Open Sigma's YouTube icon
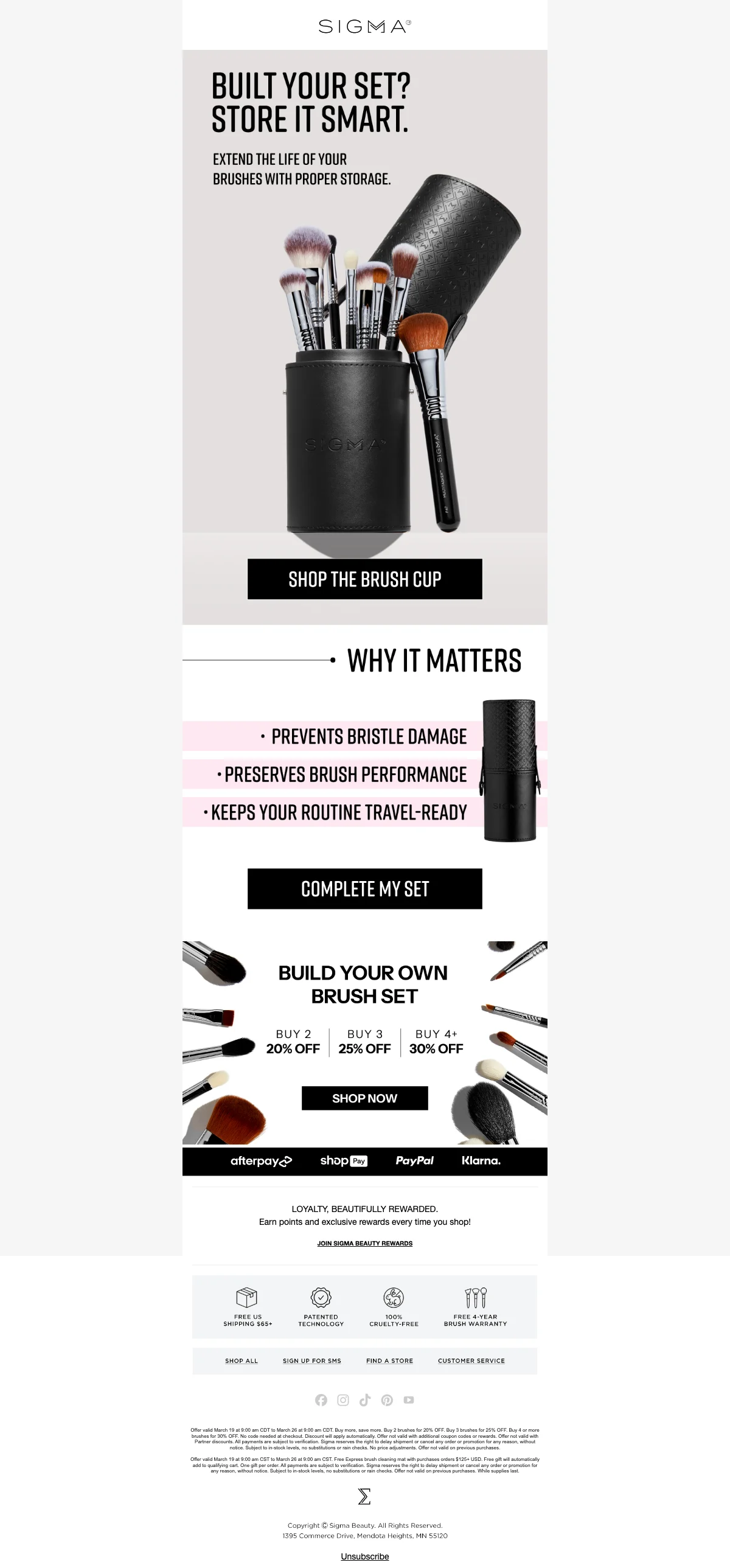Image resolution: width=730 pixels, height=1568 pixels. point(409,1400)
